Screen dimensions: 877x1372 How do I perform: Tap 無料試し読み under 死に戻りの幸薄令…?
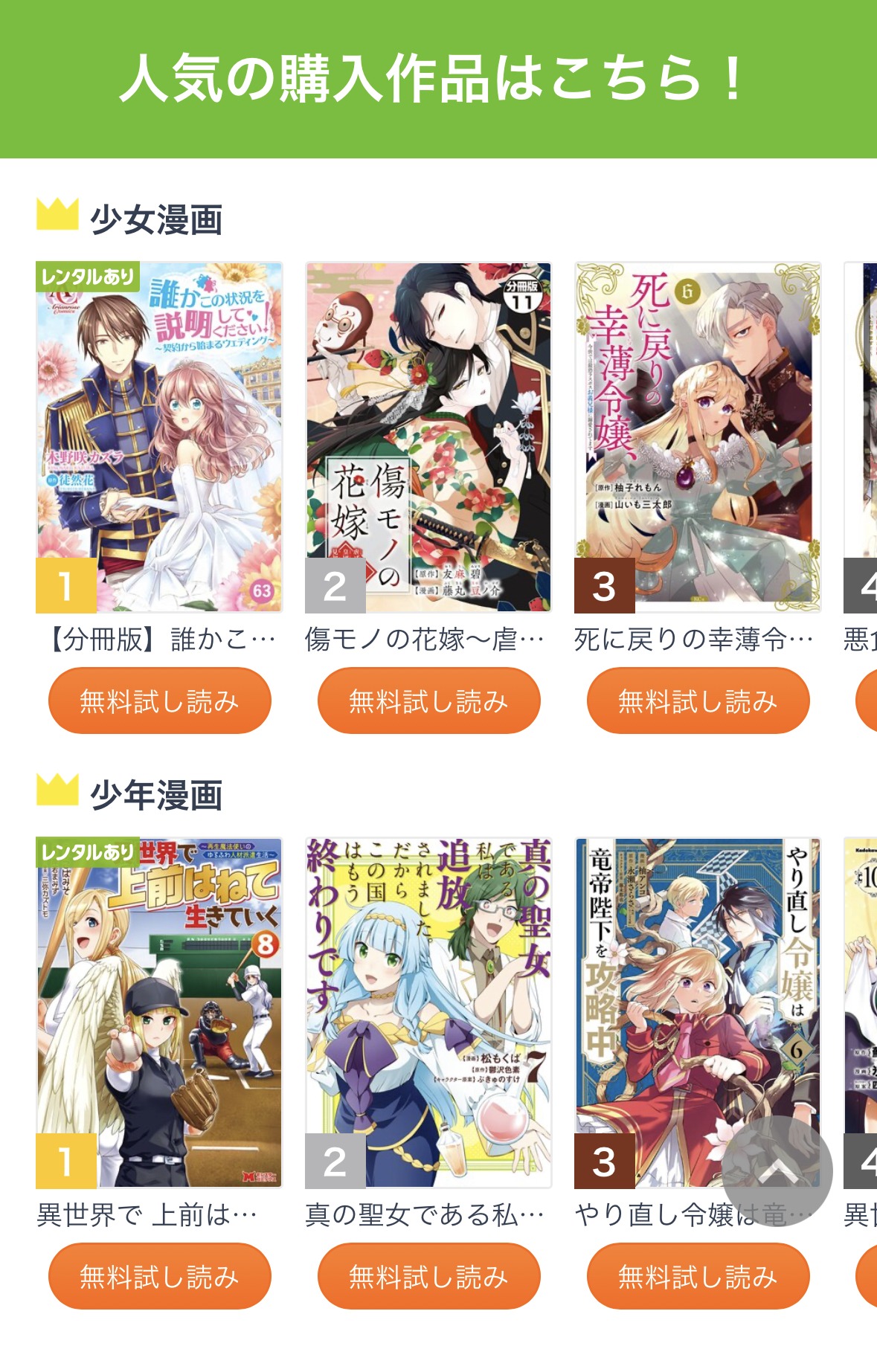click(x=697, y=701)
